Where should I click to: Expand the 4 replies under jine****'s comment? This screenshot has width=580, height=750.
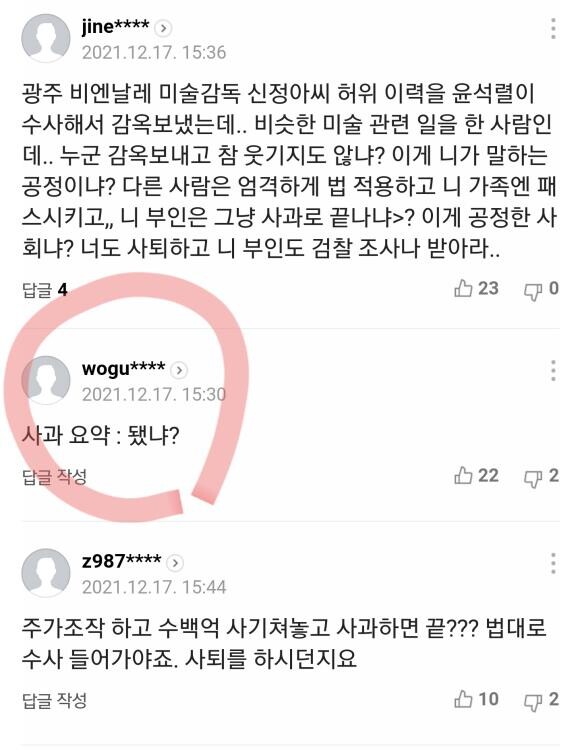(x=45, y=289)
